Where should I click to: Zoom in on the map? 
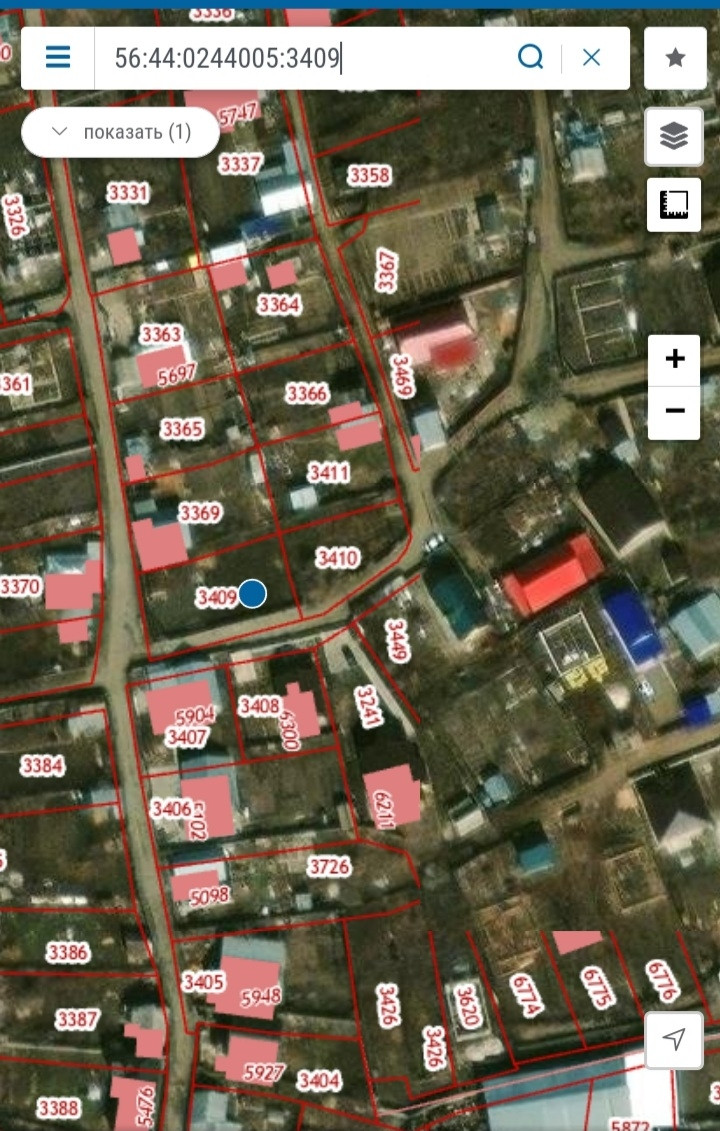pos(674,359)
